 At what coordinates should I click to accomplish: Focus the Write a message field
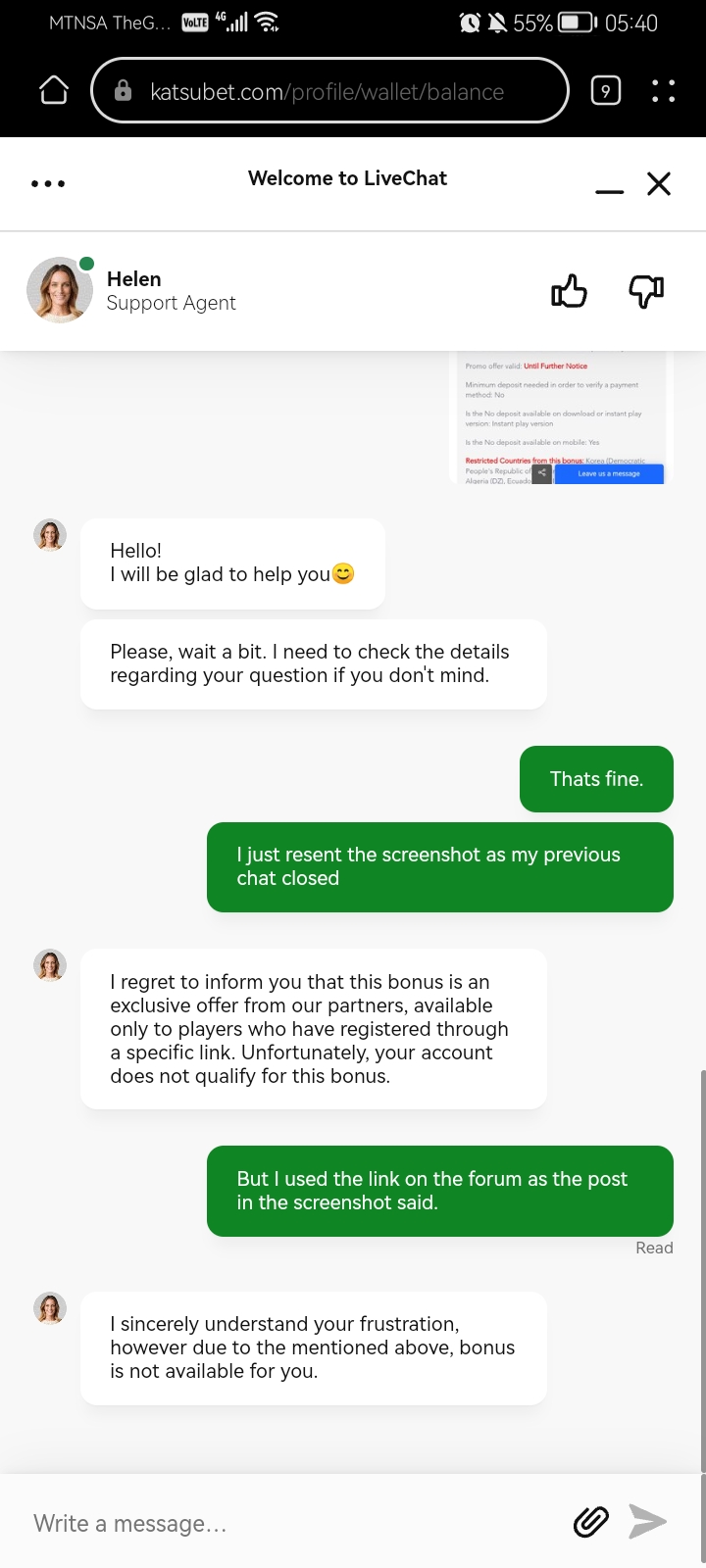pyautogui.click(x=294, y=1523)
